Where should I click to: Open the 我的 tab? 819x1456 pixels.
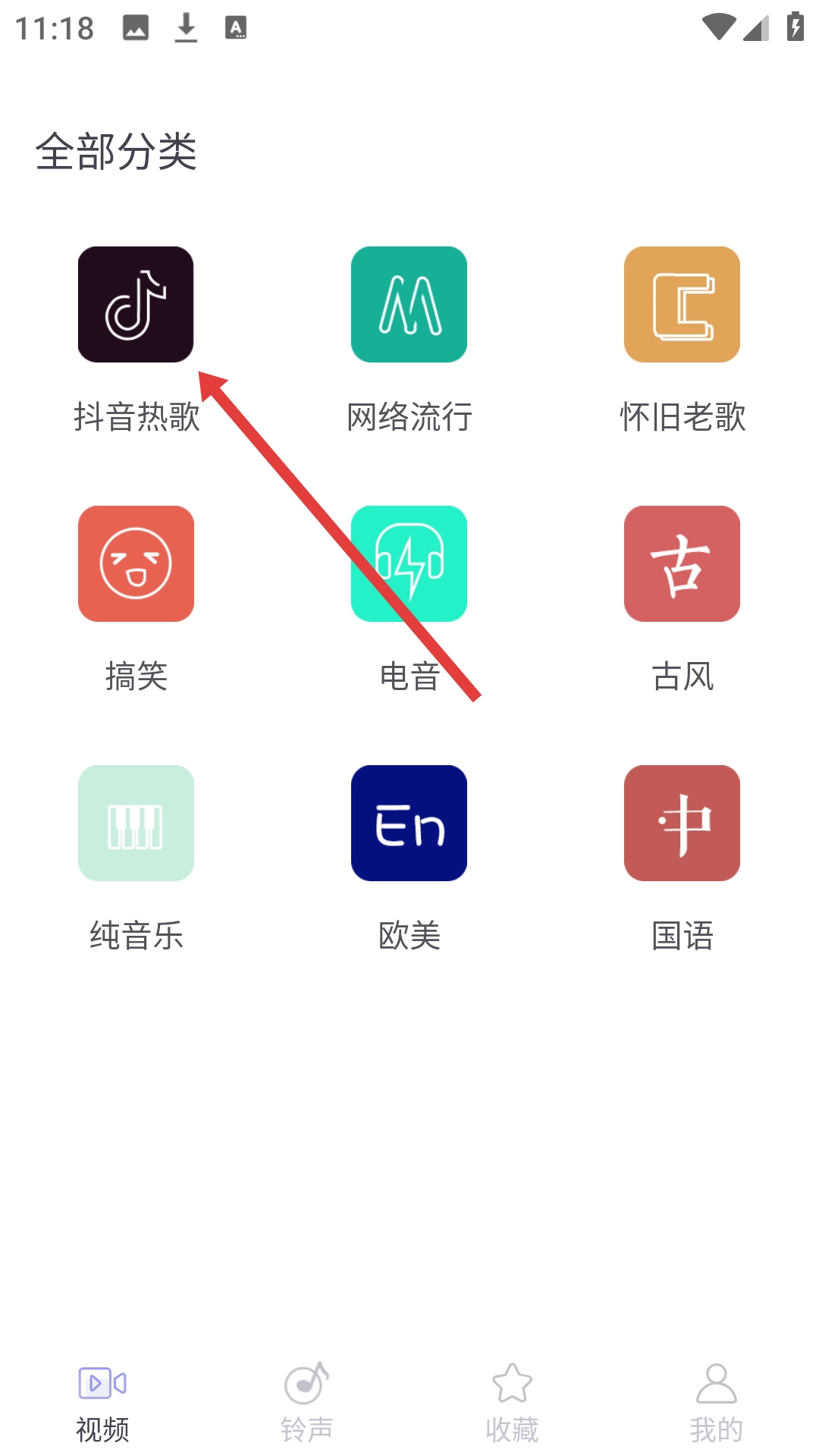(717, 1401)
